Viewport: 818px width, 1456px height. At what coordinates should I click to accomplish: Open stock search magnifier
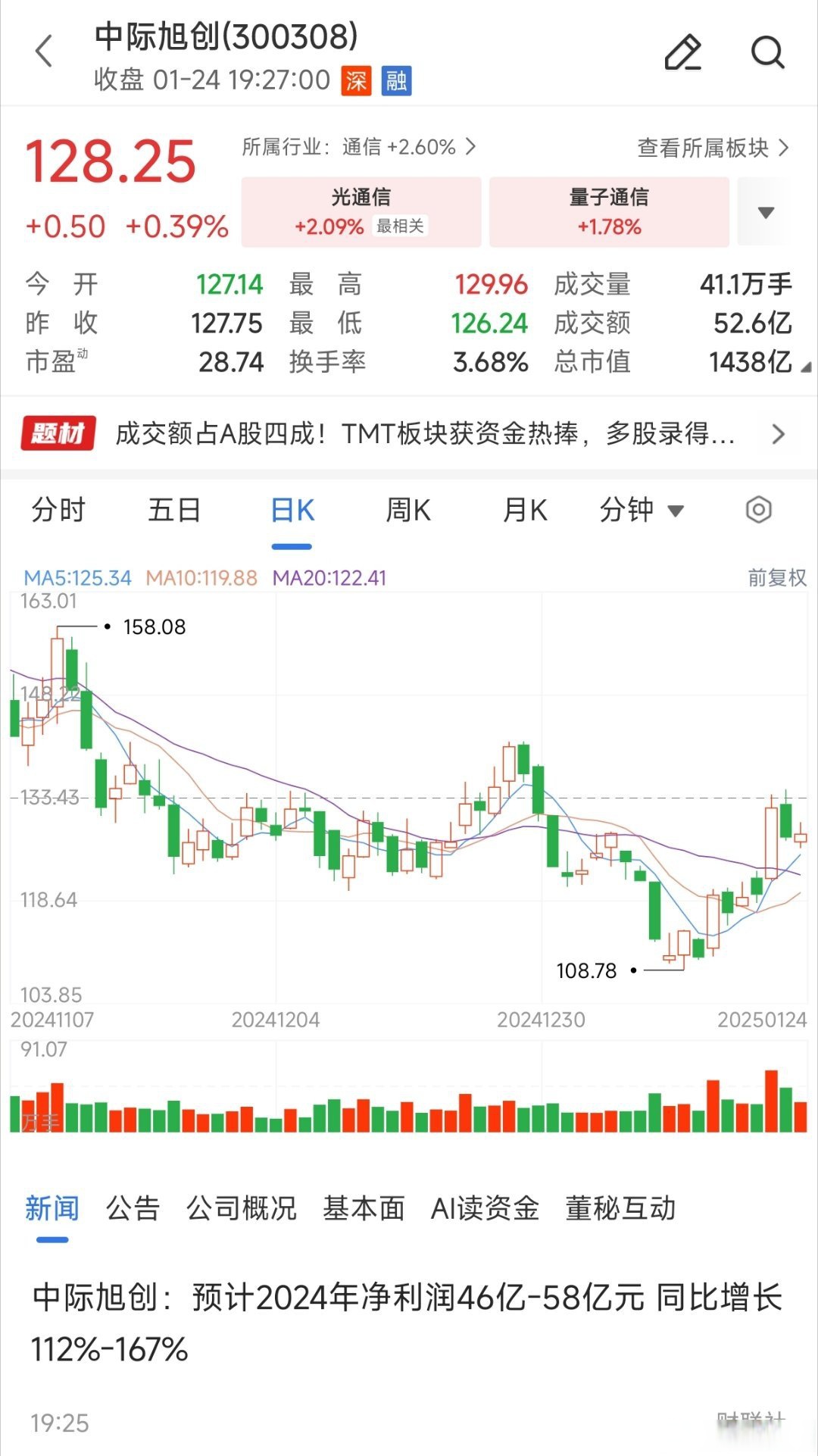pyautogui.click(x=767, y=52)
